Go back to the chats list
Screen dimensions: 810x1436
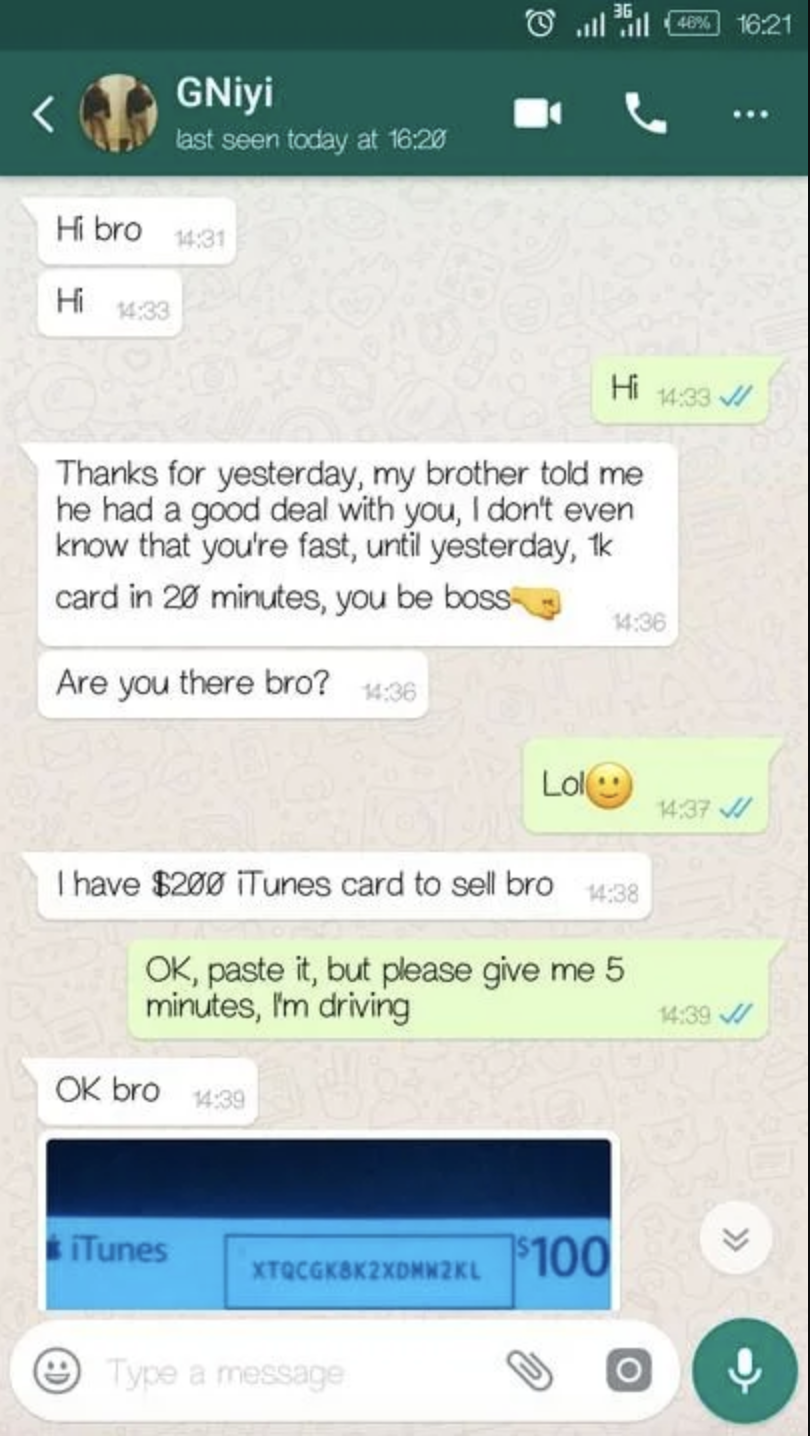[42, 115]
